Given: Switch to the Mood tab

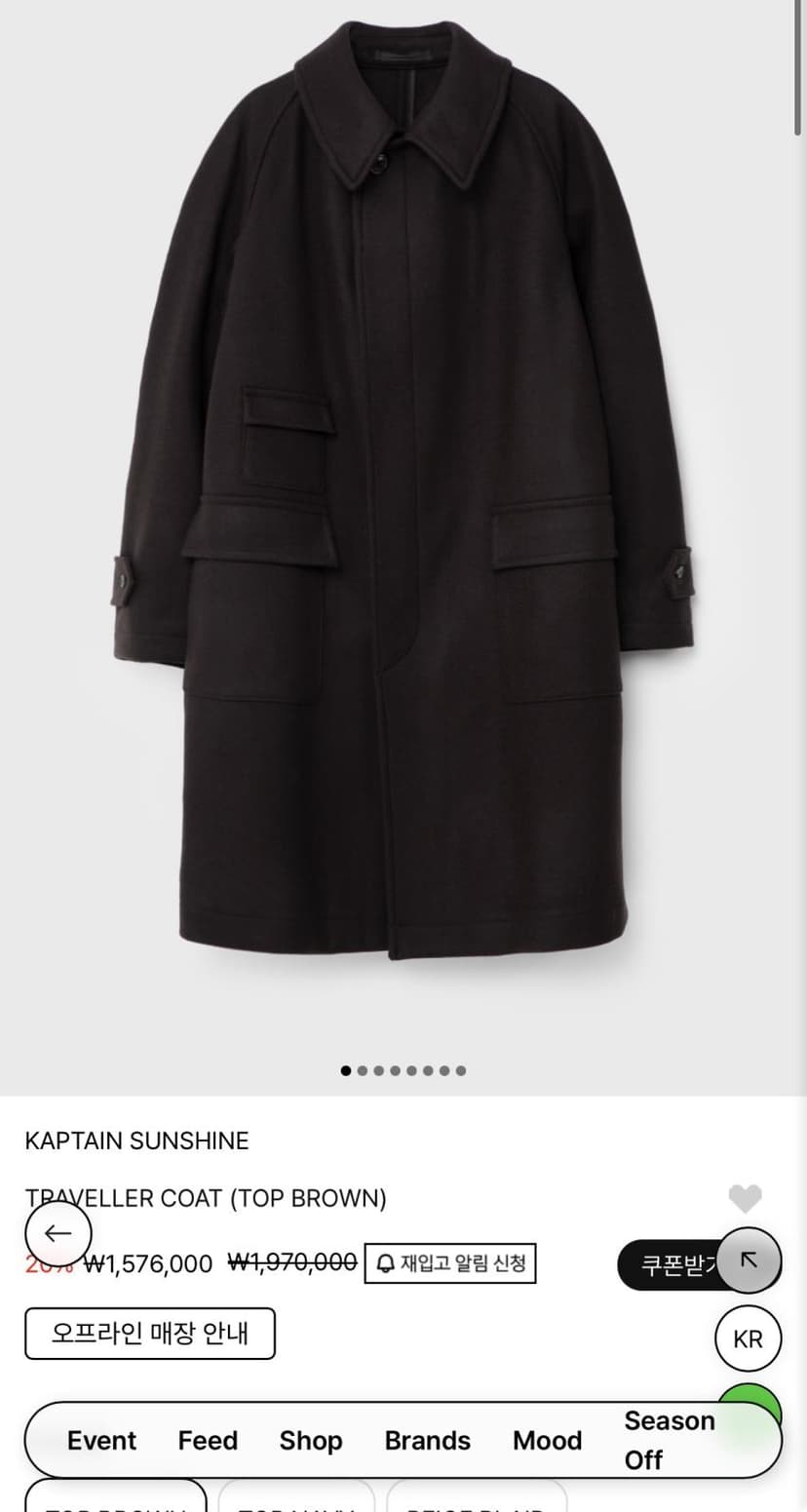Looking at the screenshot, I should [x=548, y=1440].
